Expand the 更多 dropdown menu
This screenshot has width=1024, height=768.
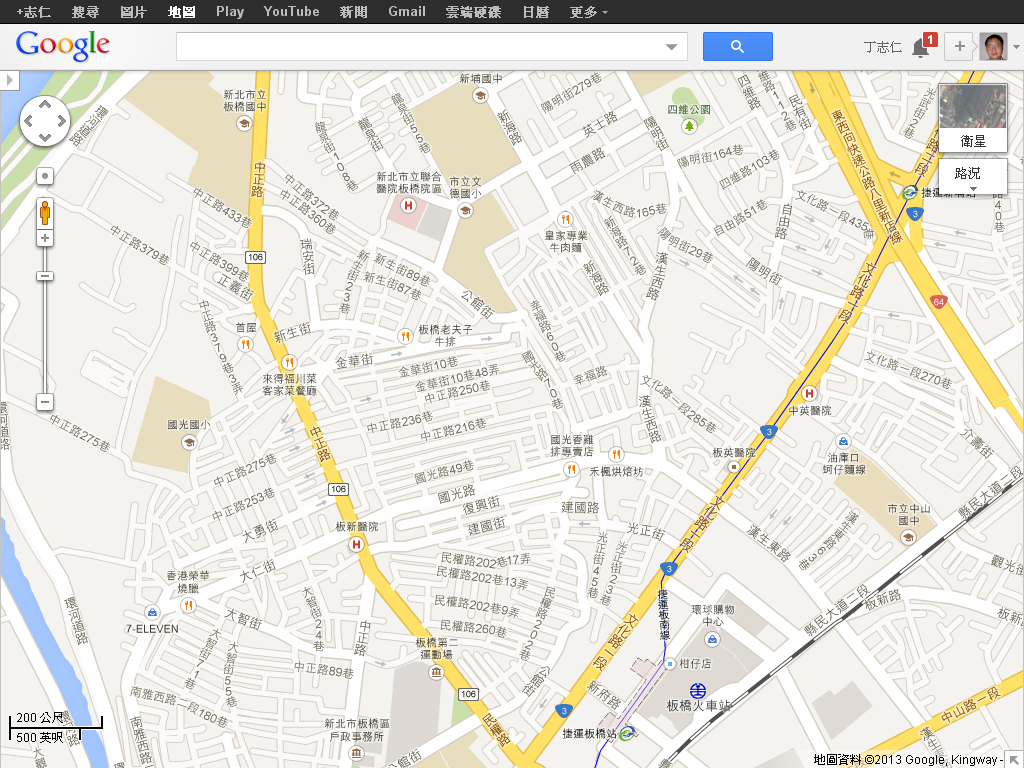point(588,12)
